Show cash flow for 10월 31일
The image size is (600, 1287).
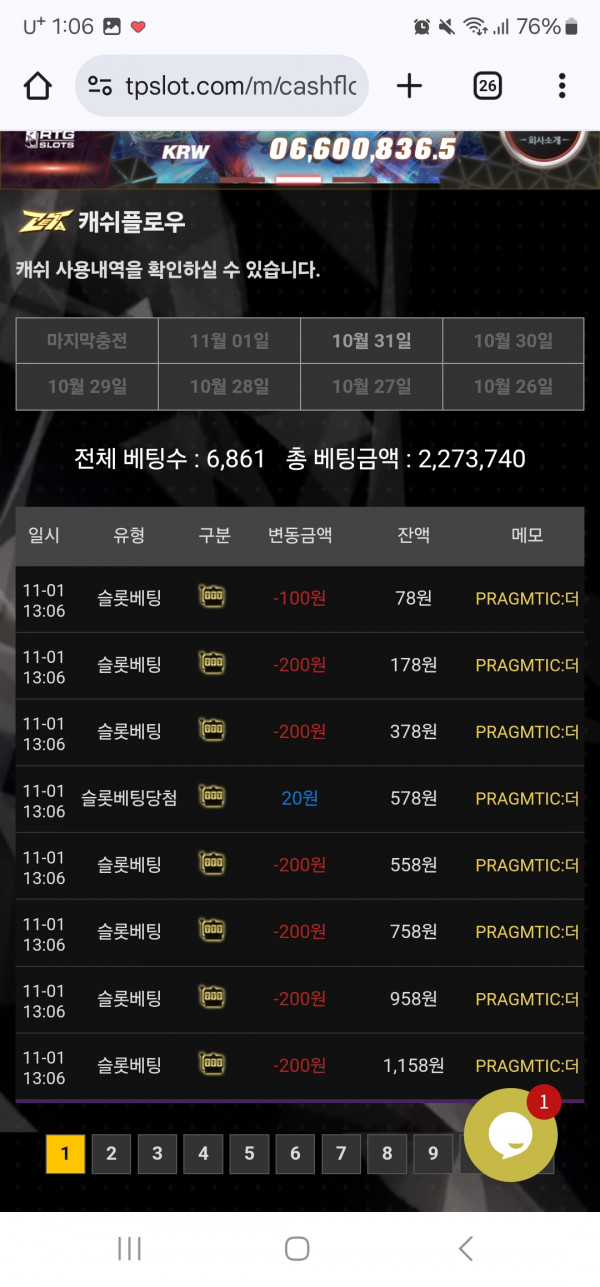[x=371, y=341]
